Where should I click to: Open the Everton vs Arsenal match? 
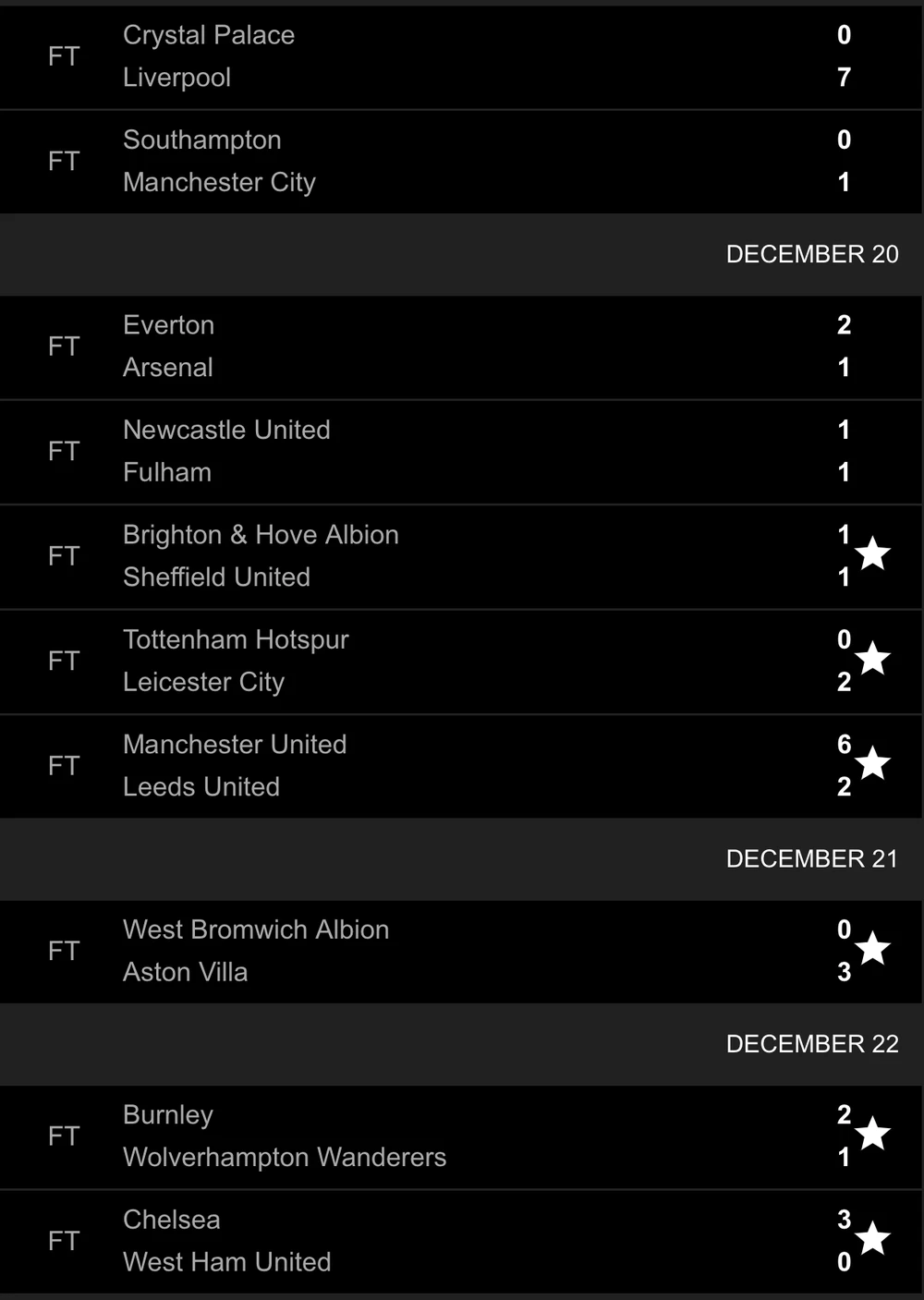click(x=416, y=346)
